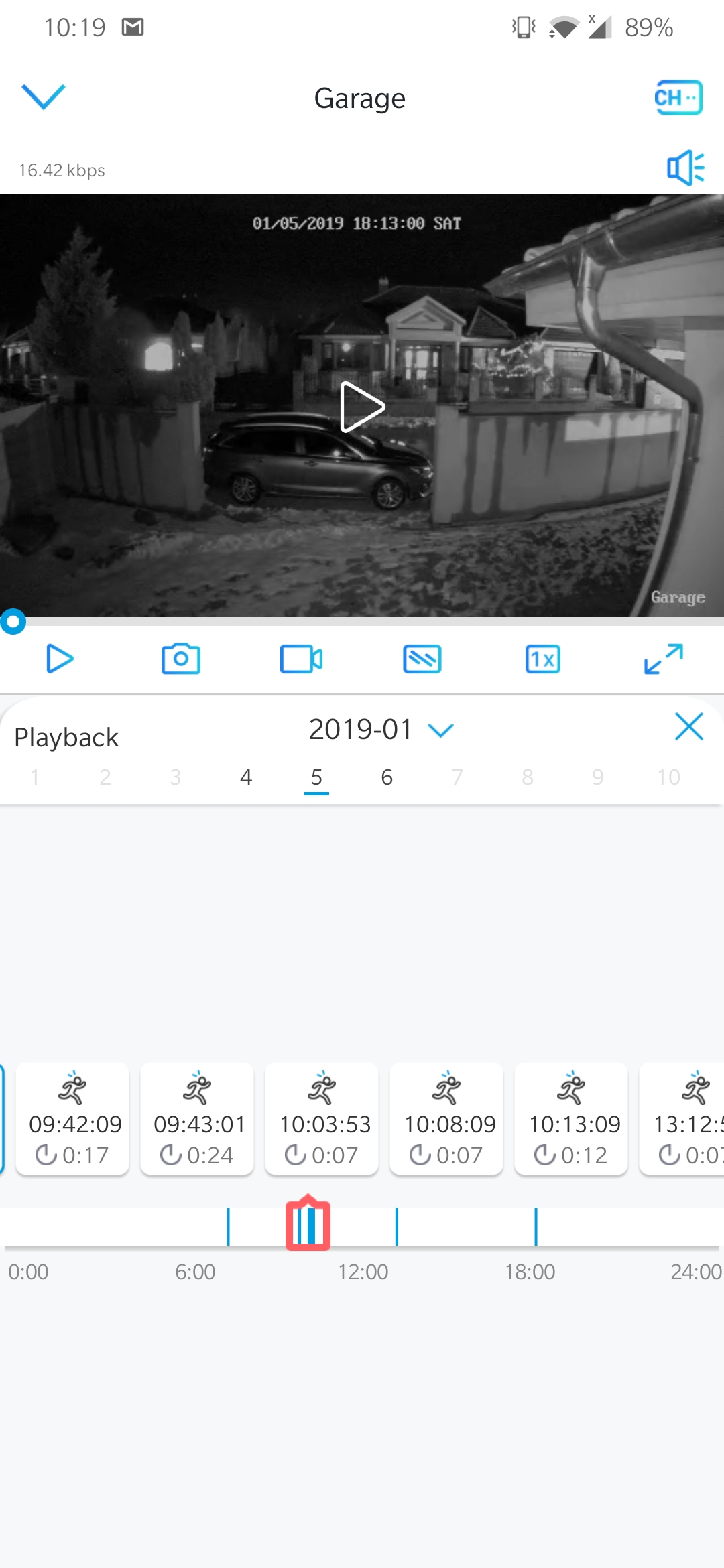Open the channel selector CH icon
This screenshot has height=1568, width=724.
click(678, 98)
